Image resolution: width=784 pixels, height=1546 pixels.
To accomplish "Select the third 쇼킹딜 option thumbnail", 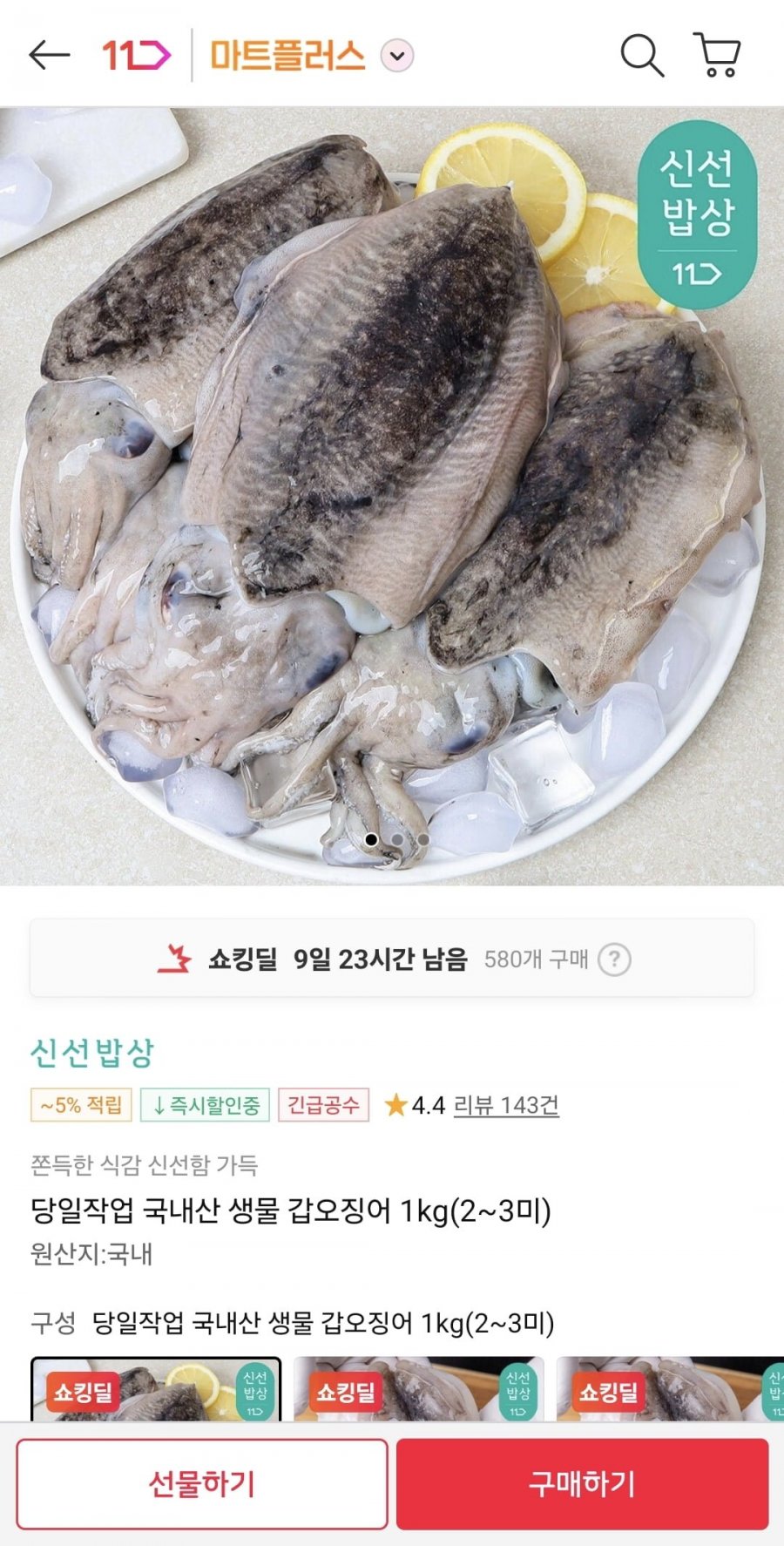I will 671,1389.
